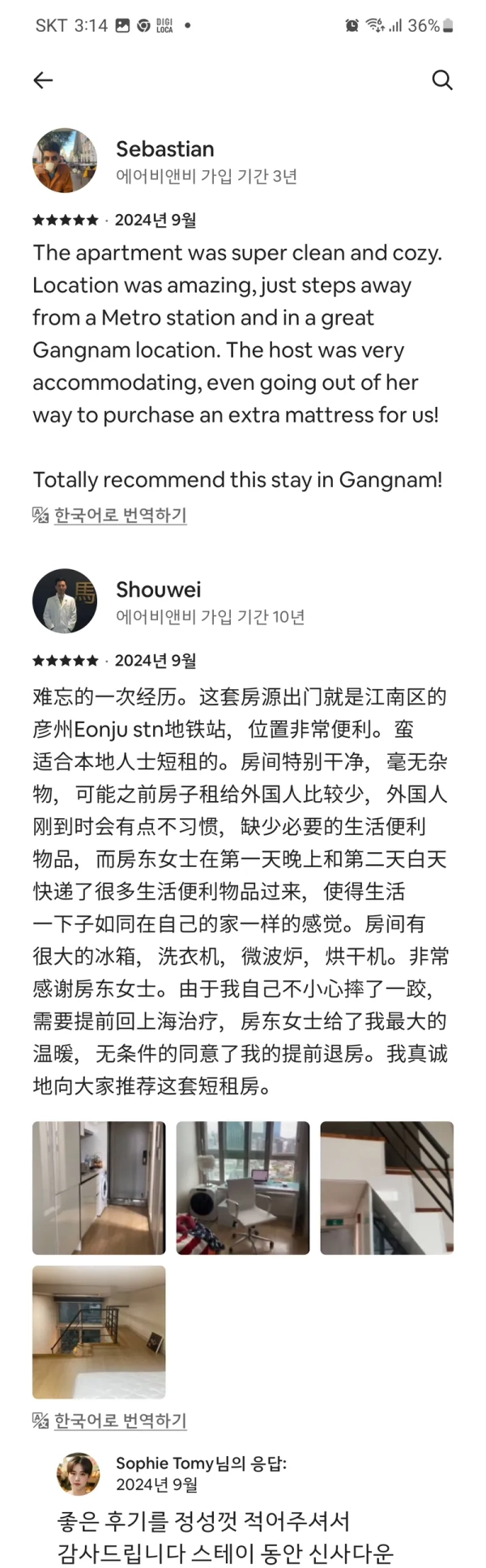The height and width of the screenshot is (1568, 486).
Task: Open Sophie Tomy's host profile picture
Action: (x=79, y=1473)
